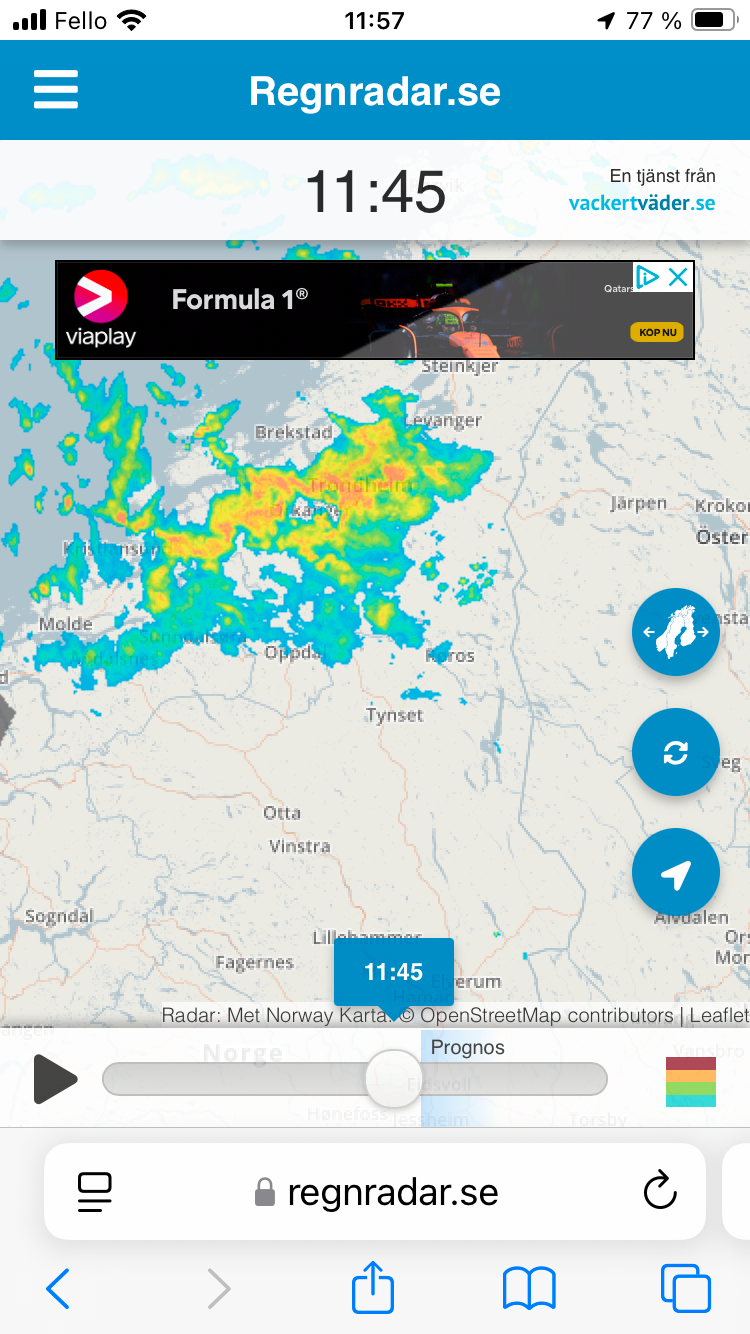Show the precipitation color legend
This screenshot has width=750, height=1334.
click(x=691, y=1081)
